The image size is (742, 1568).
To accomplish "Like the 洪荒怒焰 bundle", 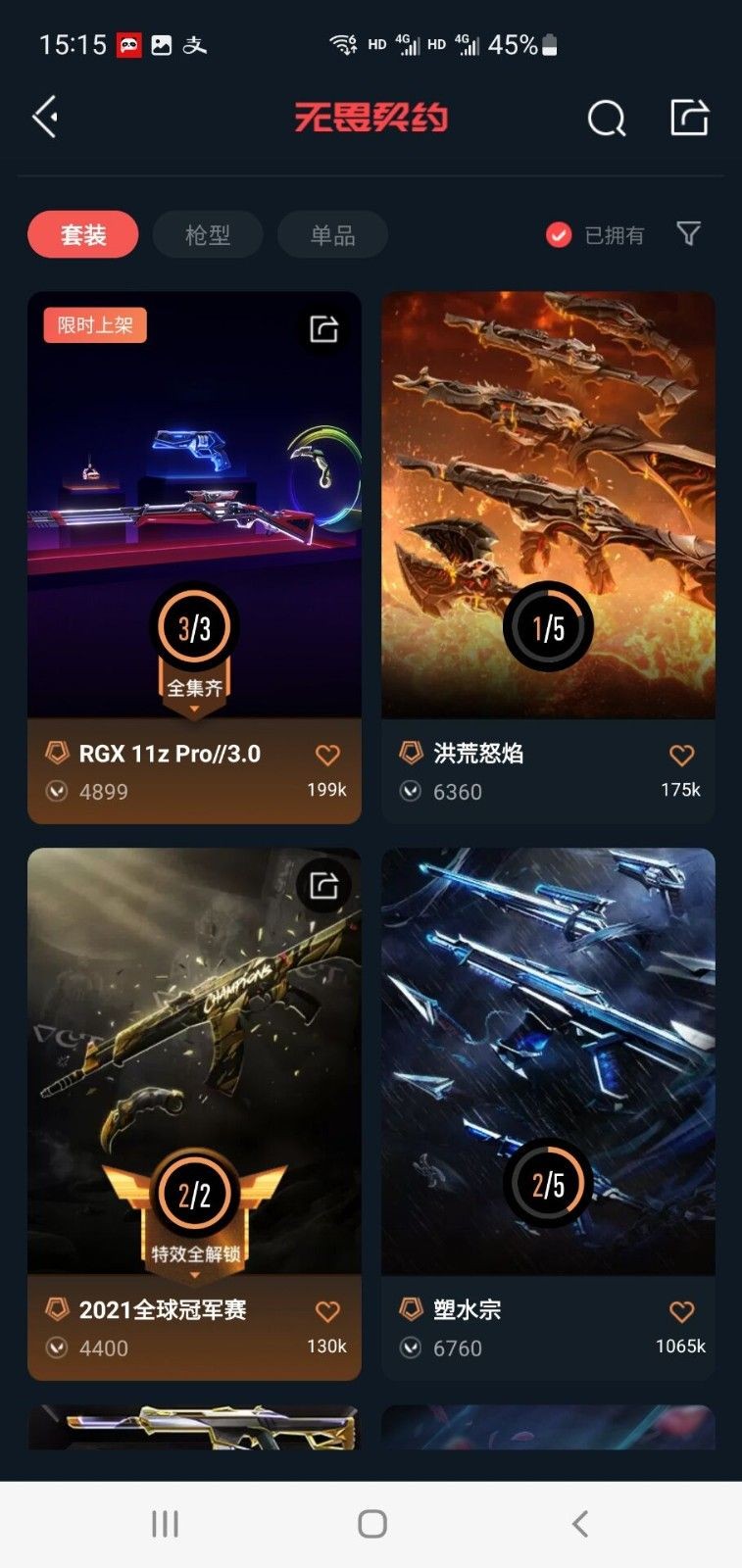I will coord(681,755).
